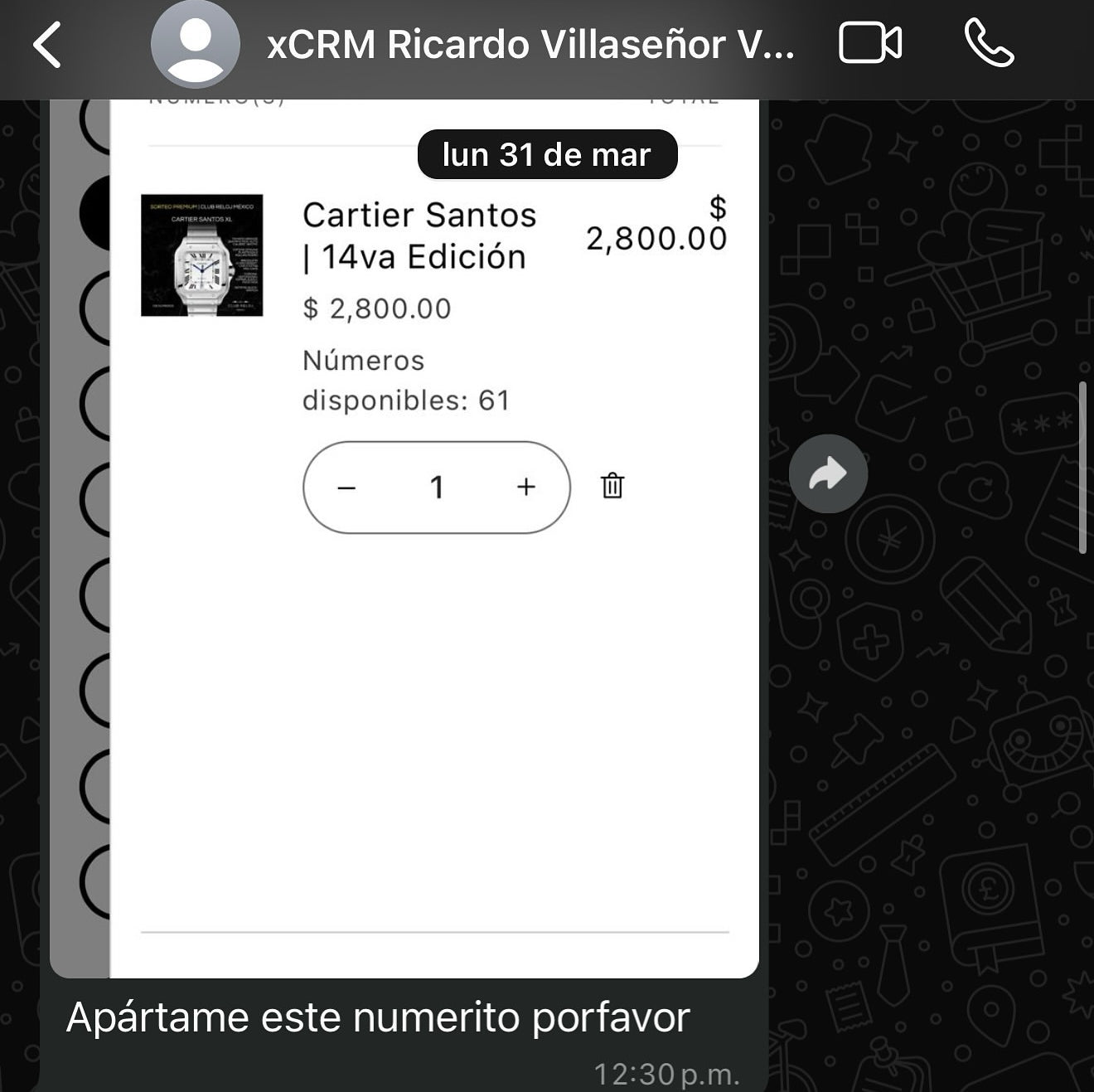Start a voice call with Ricardo
The height and width of the screenshot is (1092, 1094).
click(989, 43)
